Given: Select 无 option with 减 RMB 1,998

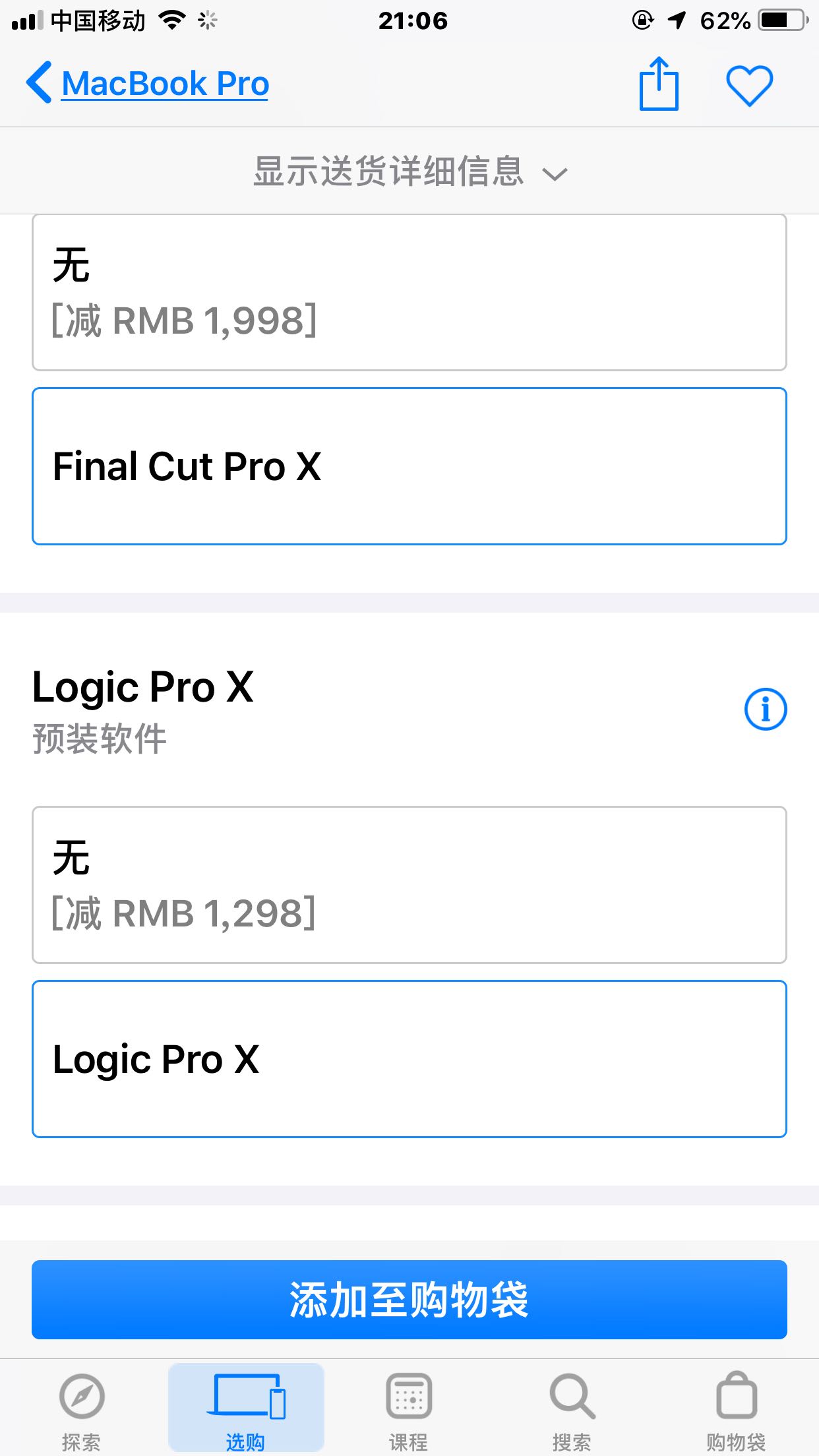Looking at the screenshot, I should click(409, 293).
